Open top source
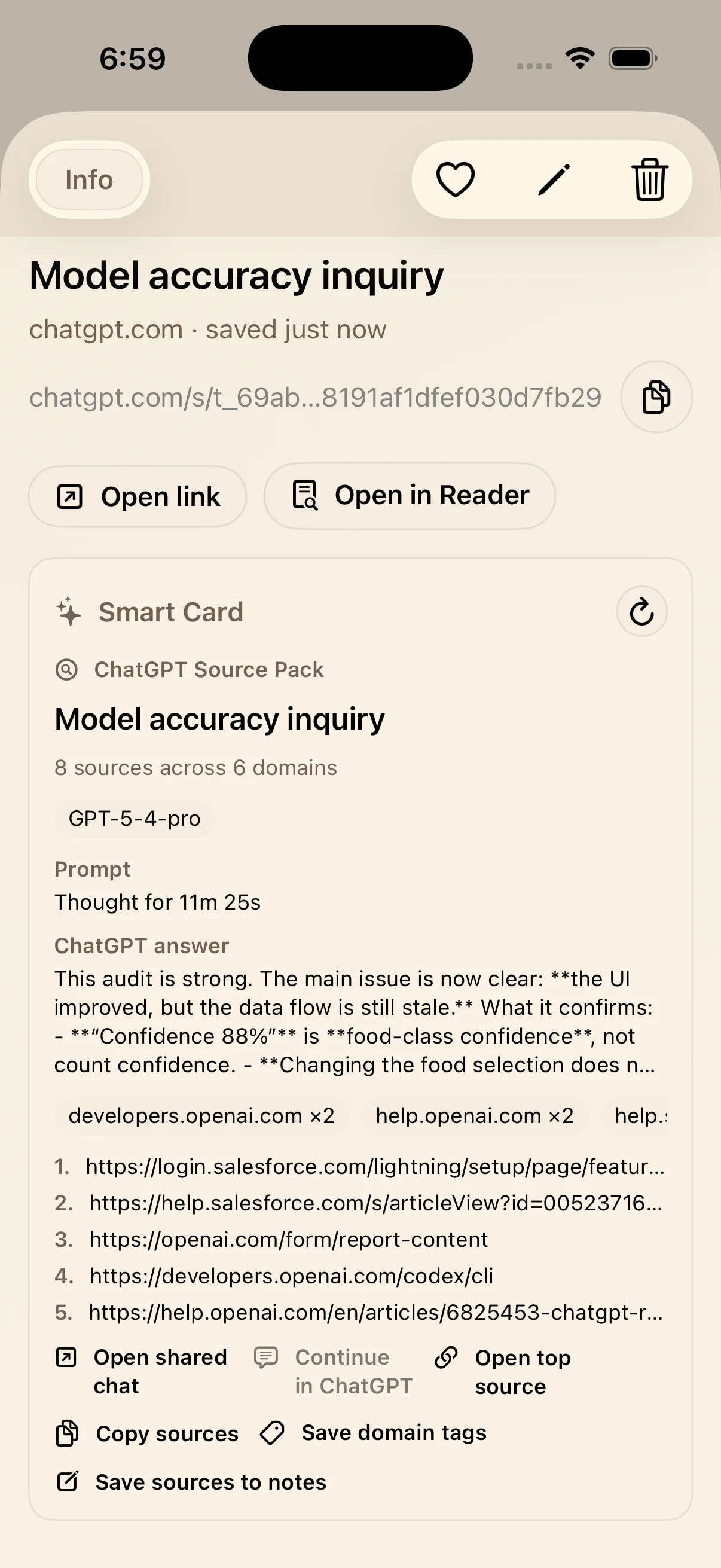The width and height of the screenshot is (721, 1568). pyautogui.click(x=504, y=1371)
